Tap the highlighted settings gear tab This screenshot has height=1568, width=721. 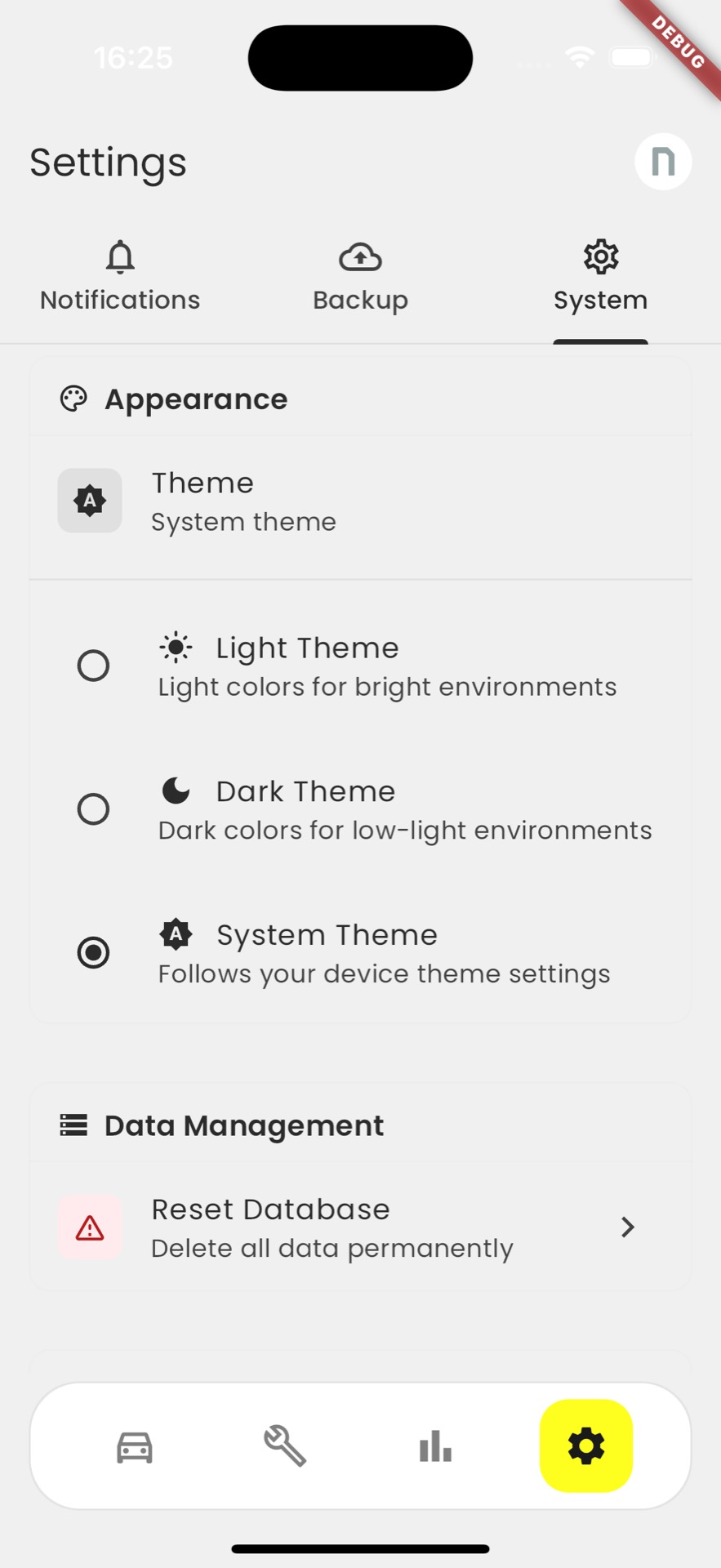585,1446
